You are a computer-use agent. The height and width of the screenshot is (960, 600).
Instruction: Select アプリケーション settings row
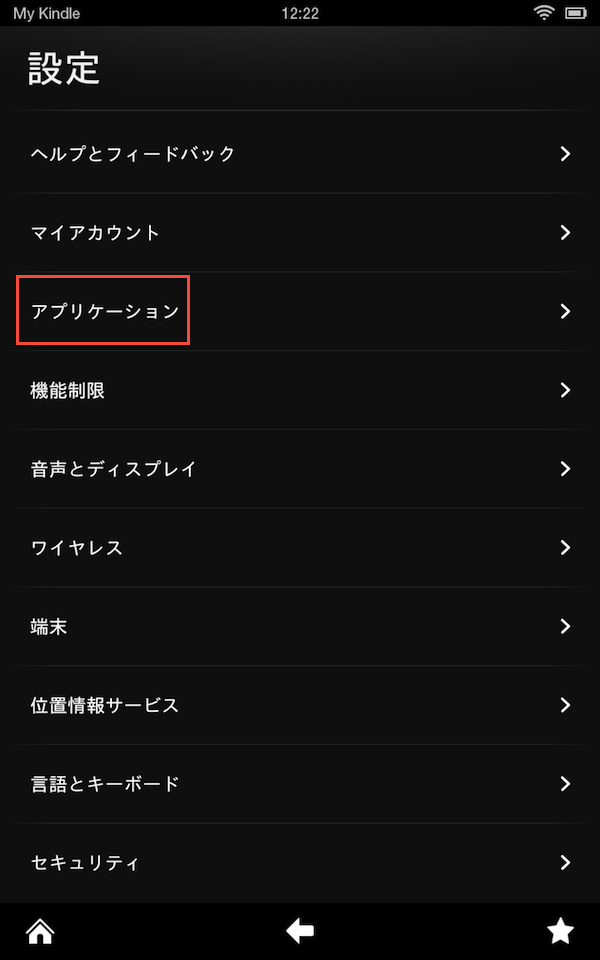click(x=300, y=311)
